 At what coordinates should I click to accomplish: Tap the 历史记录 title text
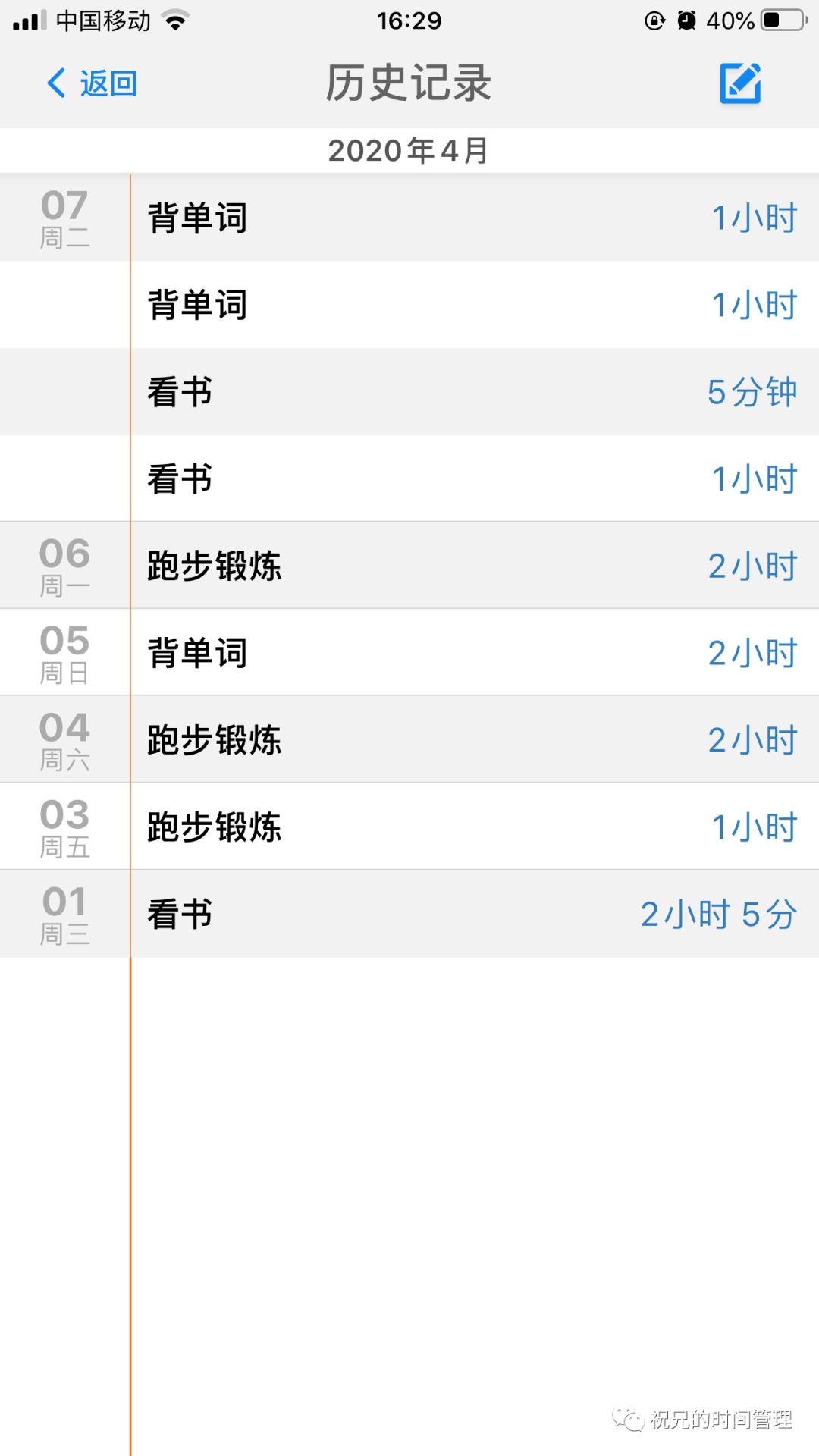[408, 83]
